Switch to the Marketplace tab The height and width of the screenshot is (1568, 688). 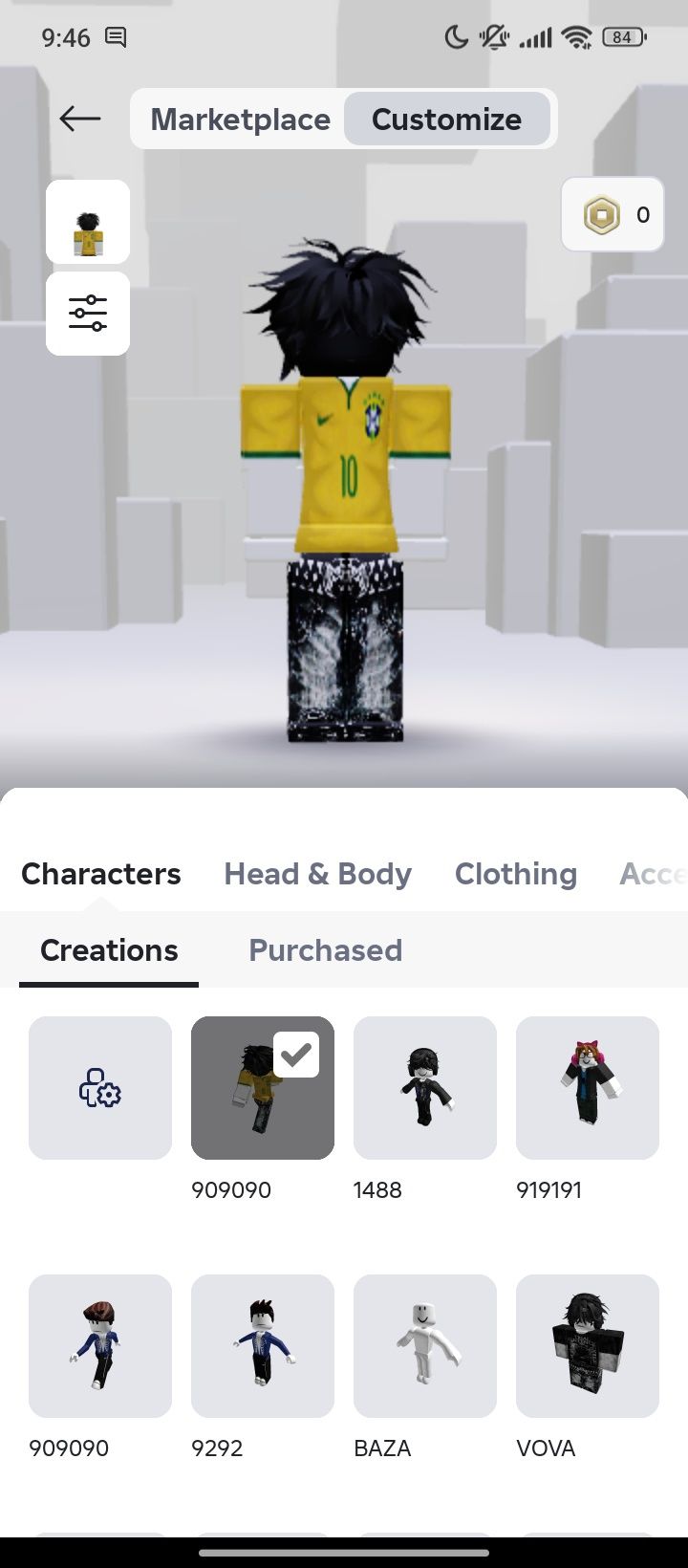(x=240, y=120)
